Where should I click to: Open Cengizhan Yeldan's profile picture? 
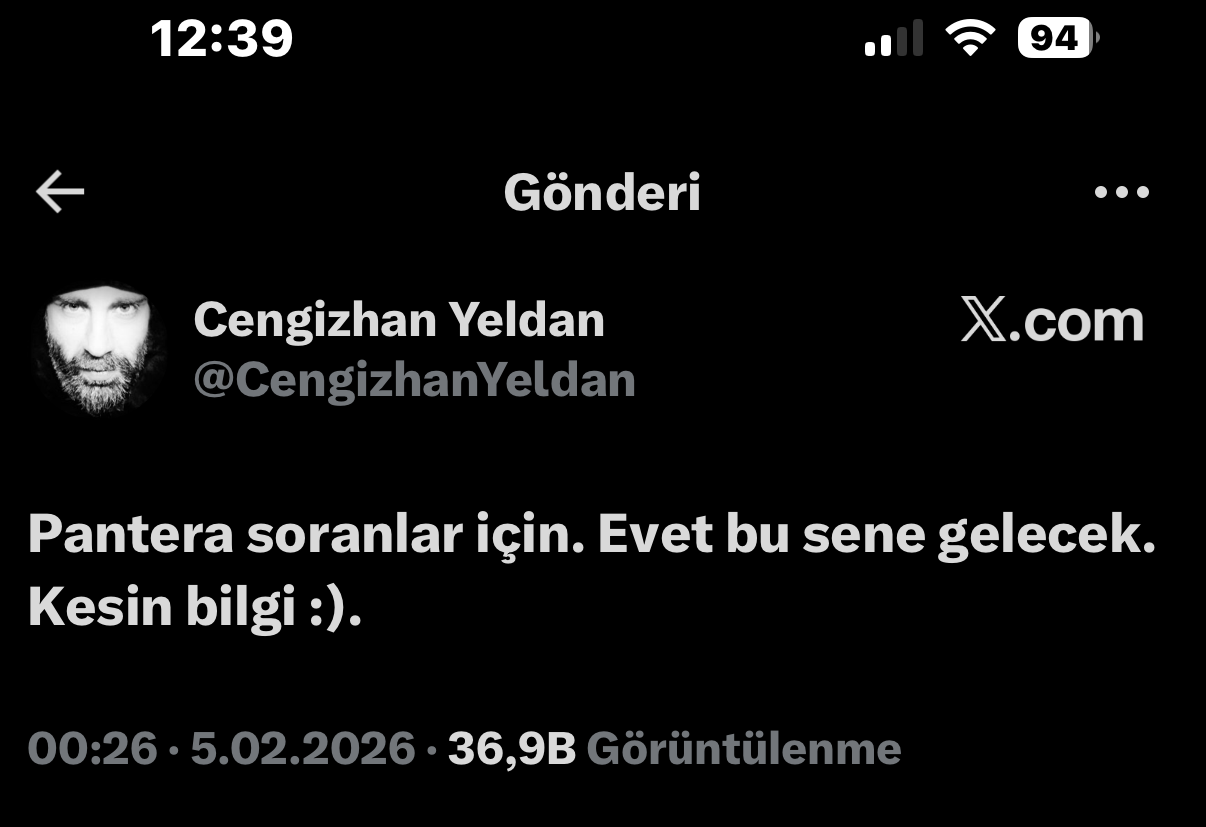click(98, 349)
